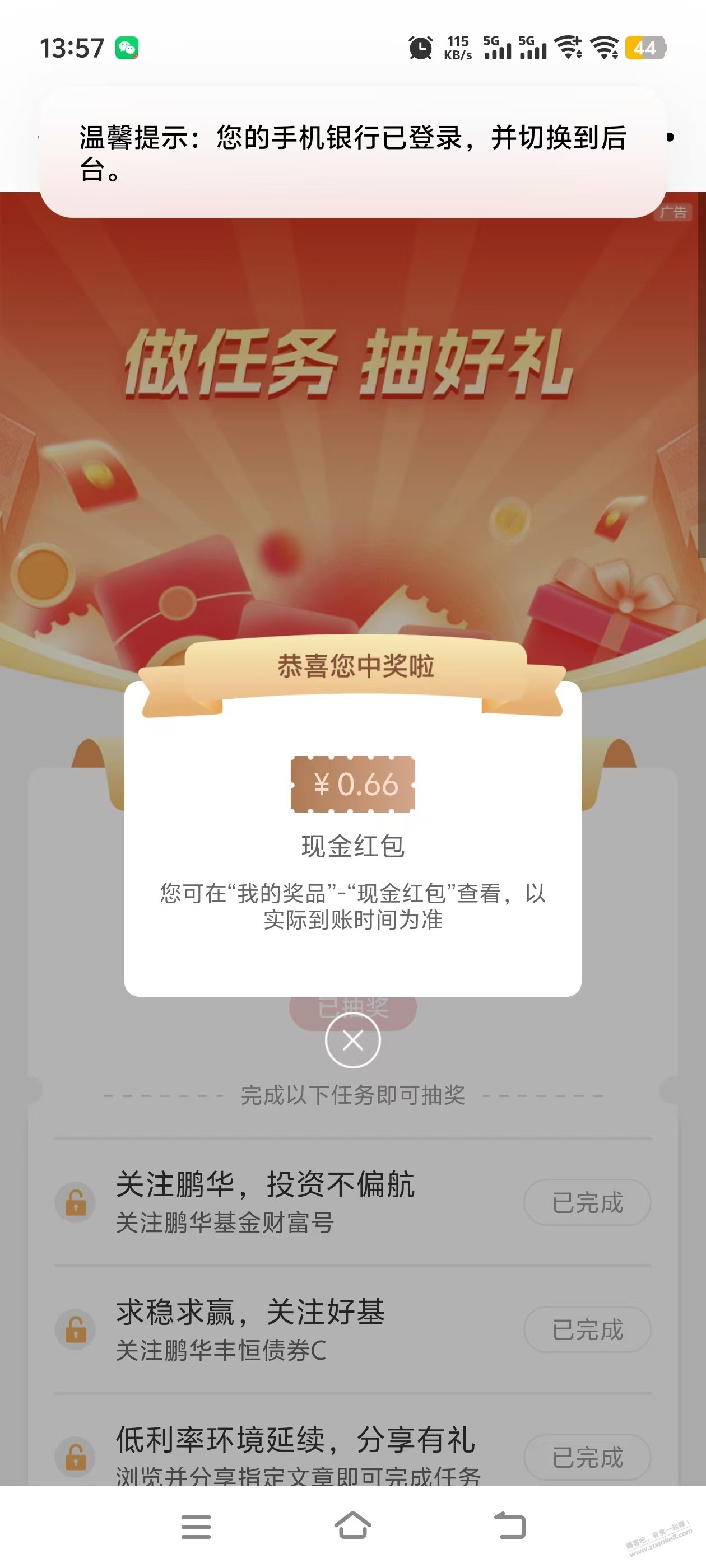706x1568 pixels.
Task: Tap 已完成 for 低利率环境延续，分享有礼
Action: [x=587, y=1457]
